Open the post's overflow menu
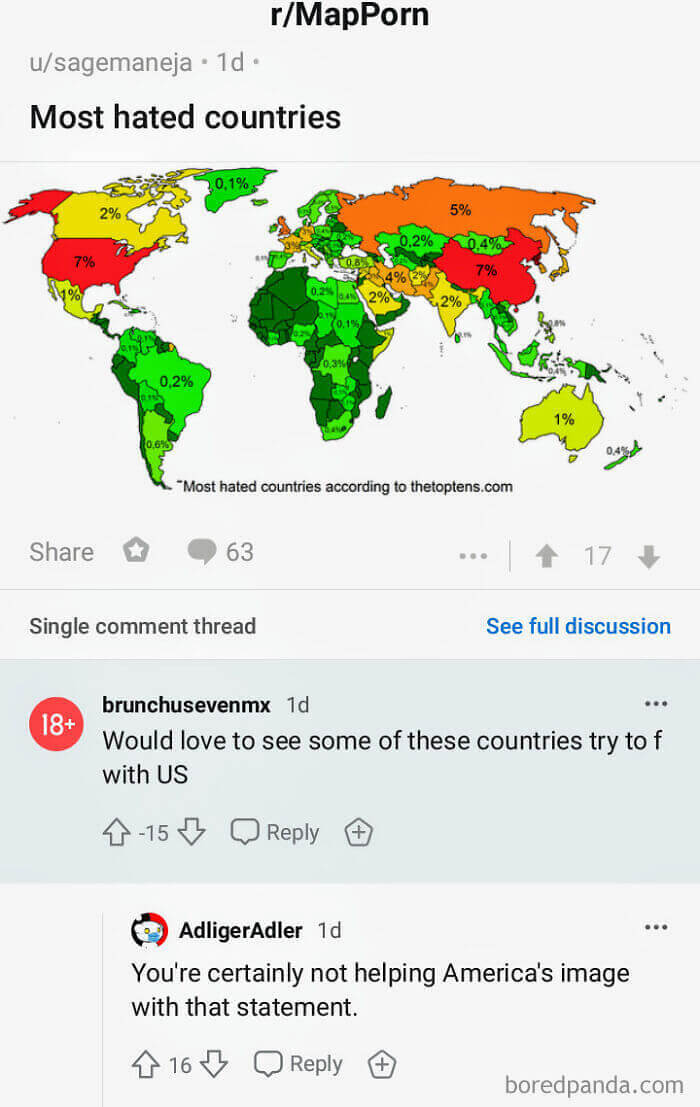This screenshot has width=700, height=1107. pos(473,555)
